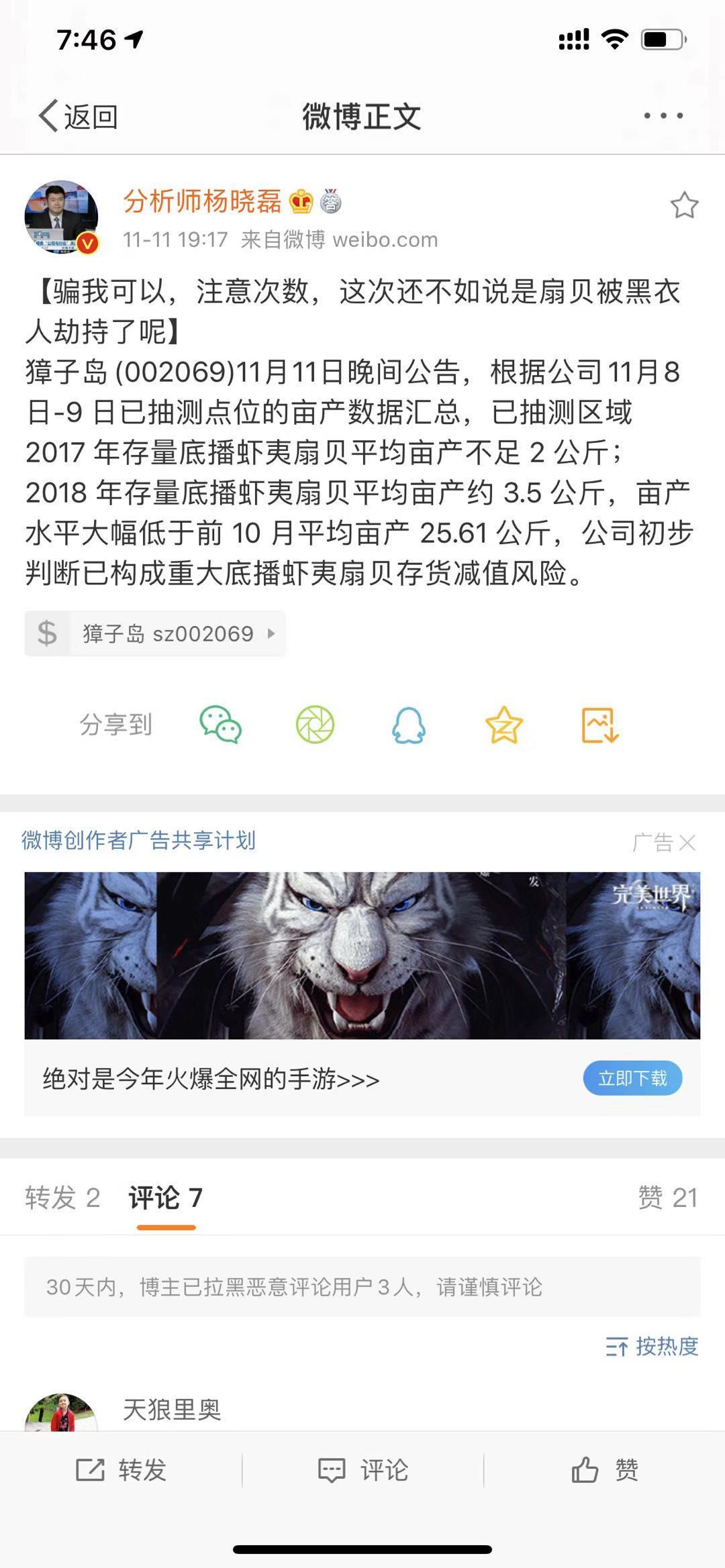Repost using the bottom 转发 button
725x1568 pixels.
click(121, 1470)
